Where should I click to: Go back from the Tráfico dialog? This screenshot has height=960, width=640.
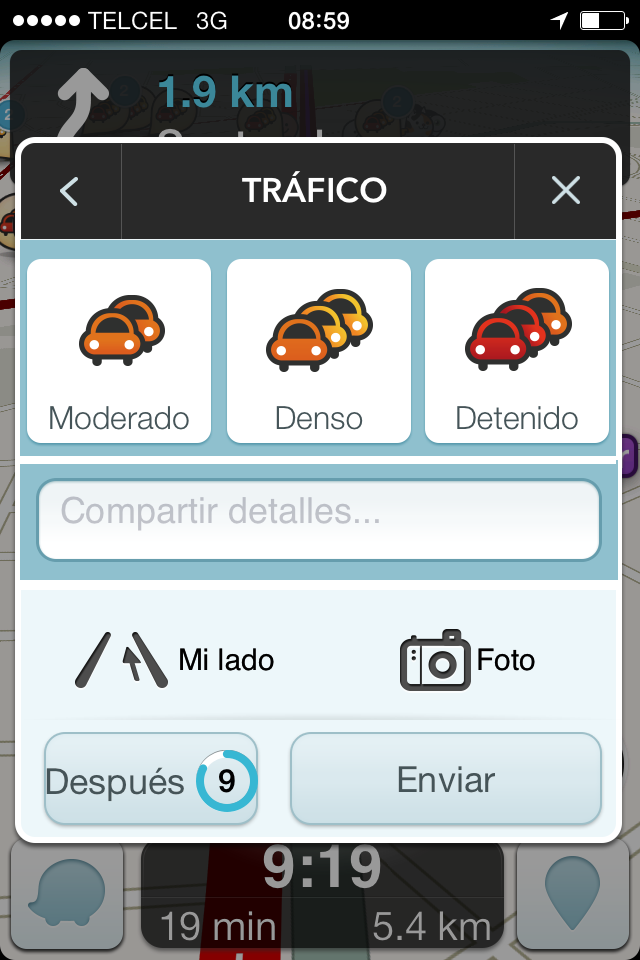click(x=69, y=190)
